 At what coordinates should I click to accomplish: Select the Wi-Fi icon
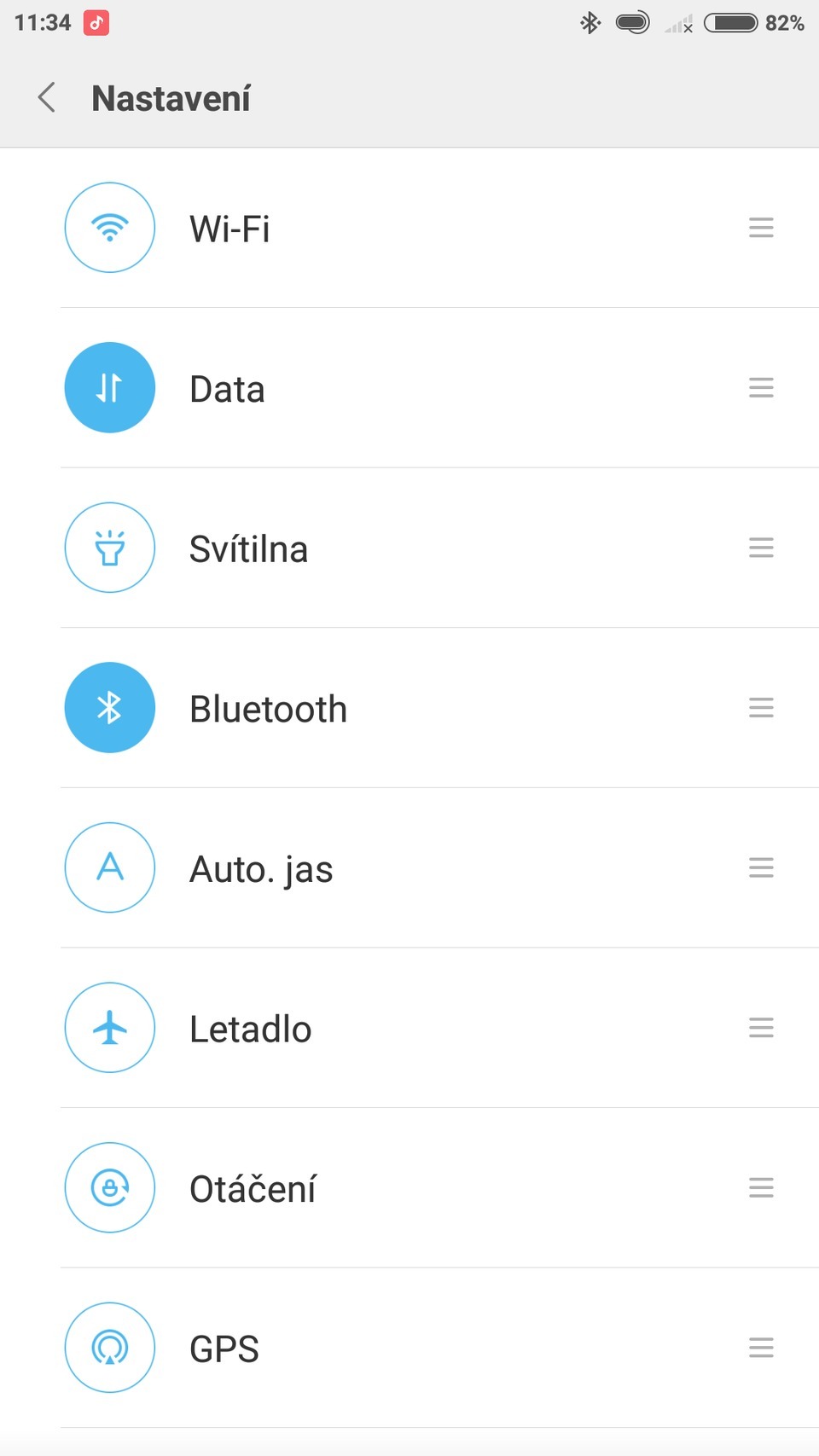tap(109, 228)
